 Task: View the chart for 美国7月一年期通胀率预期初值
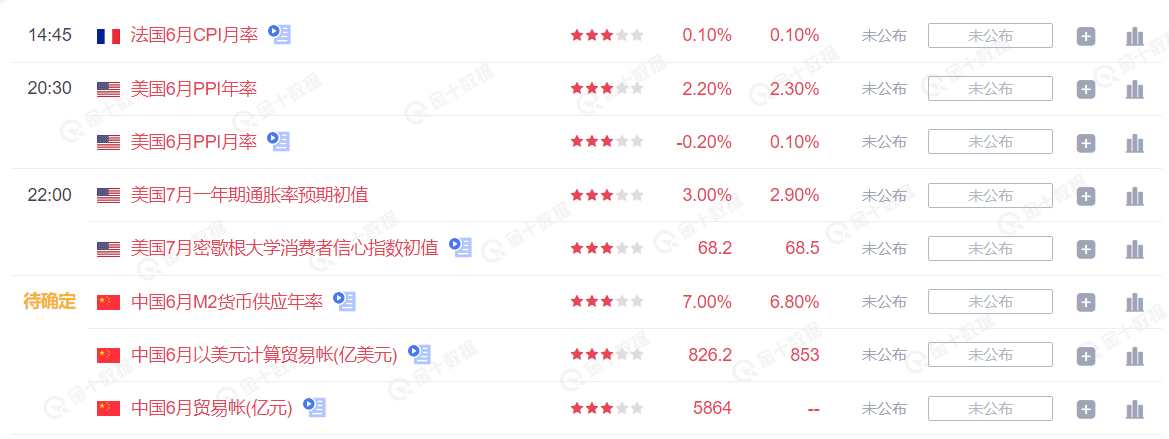1134,196
